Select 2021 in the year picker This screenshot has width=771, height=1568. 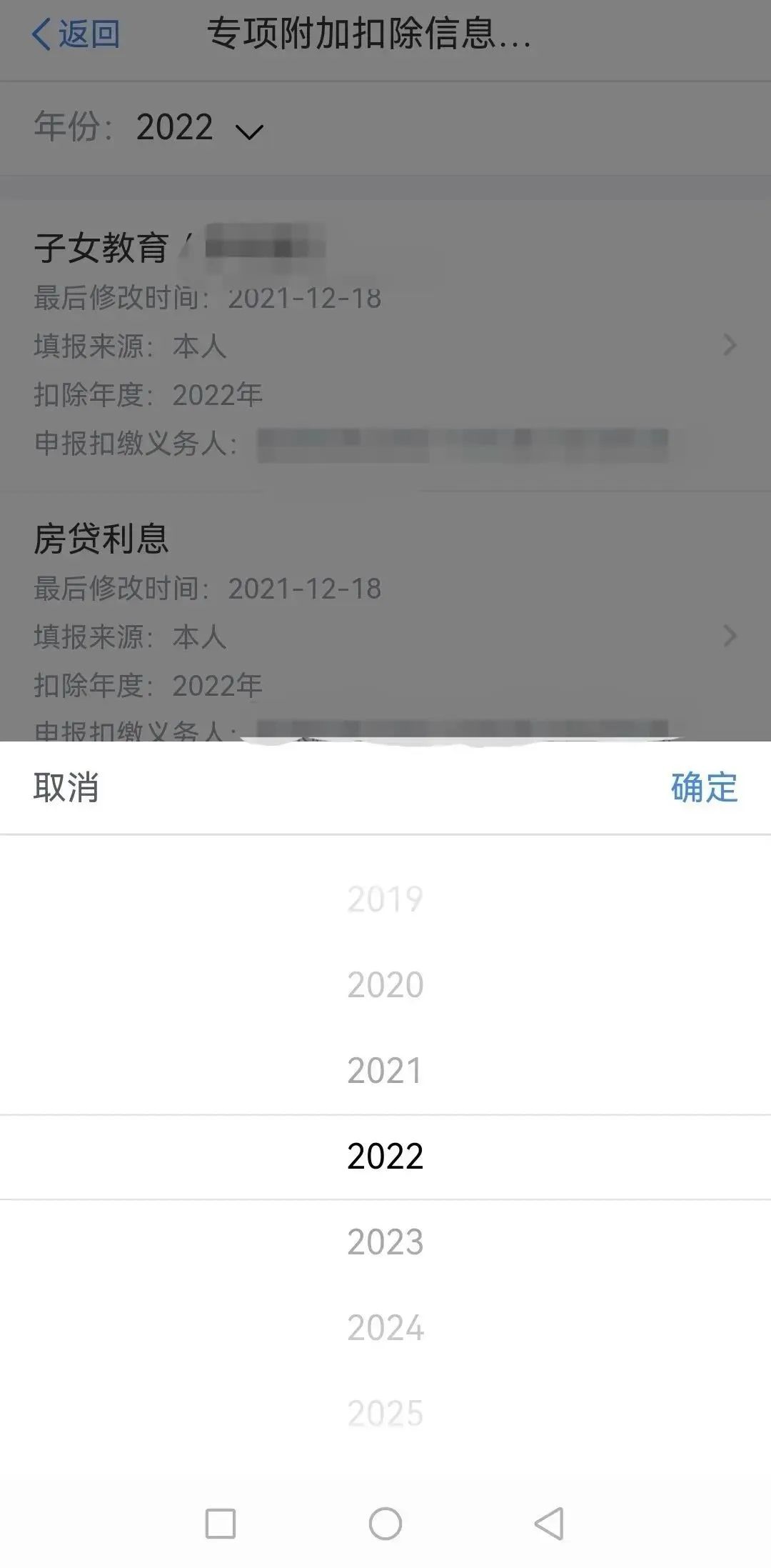pos(385,1071)
